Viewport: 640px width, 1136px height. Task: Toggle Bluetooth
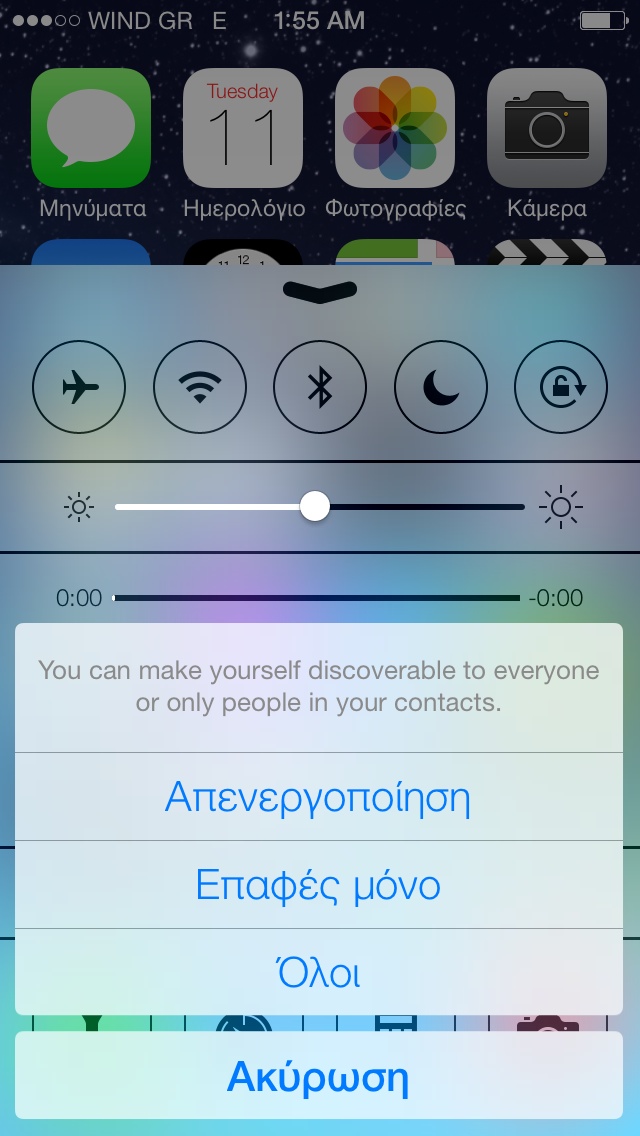(320, 386)
